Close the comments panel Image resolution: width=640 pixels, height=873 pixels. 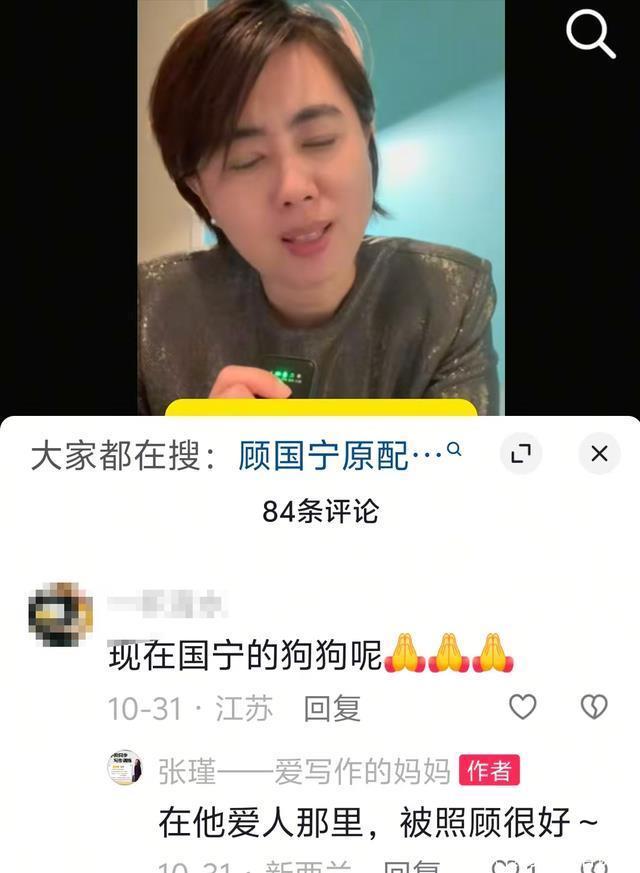coord(599,455)
